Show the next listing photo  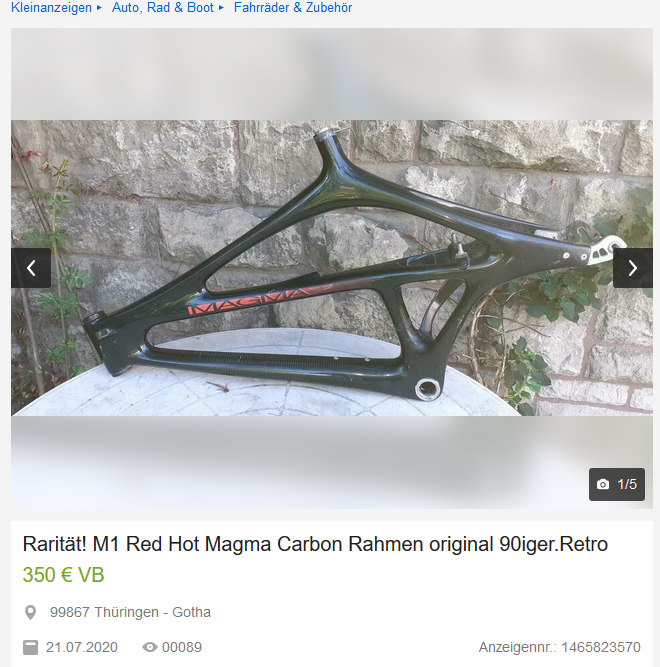click(x=632, y=268)
